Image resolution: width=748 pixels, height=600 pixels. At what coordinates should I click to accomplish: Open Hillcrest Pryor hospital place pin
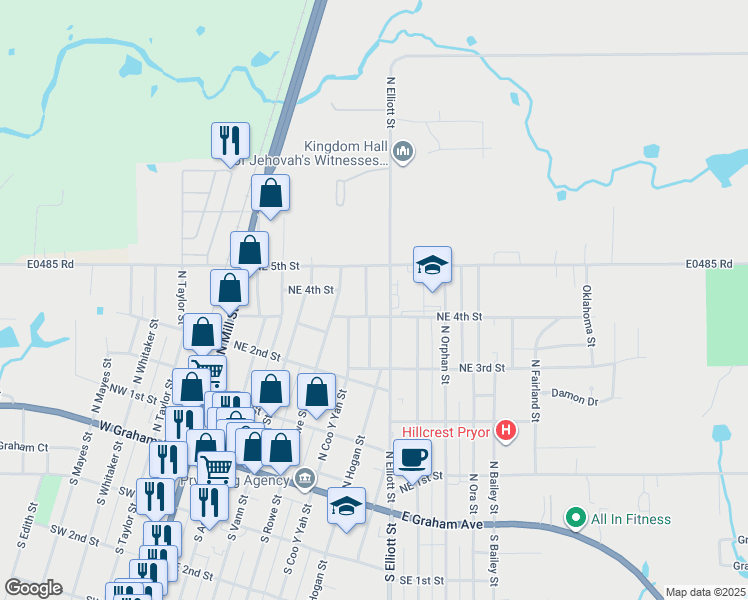click(507, 432)
